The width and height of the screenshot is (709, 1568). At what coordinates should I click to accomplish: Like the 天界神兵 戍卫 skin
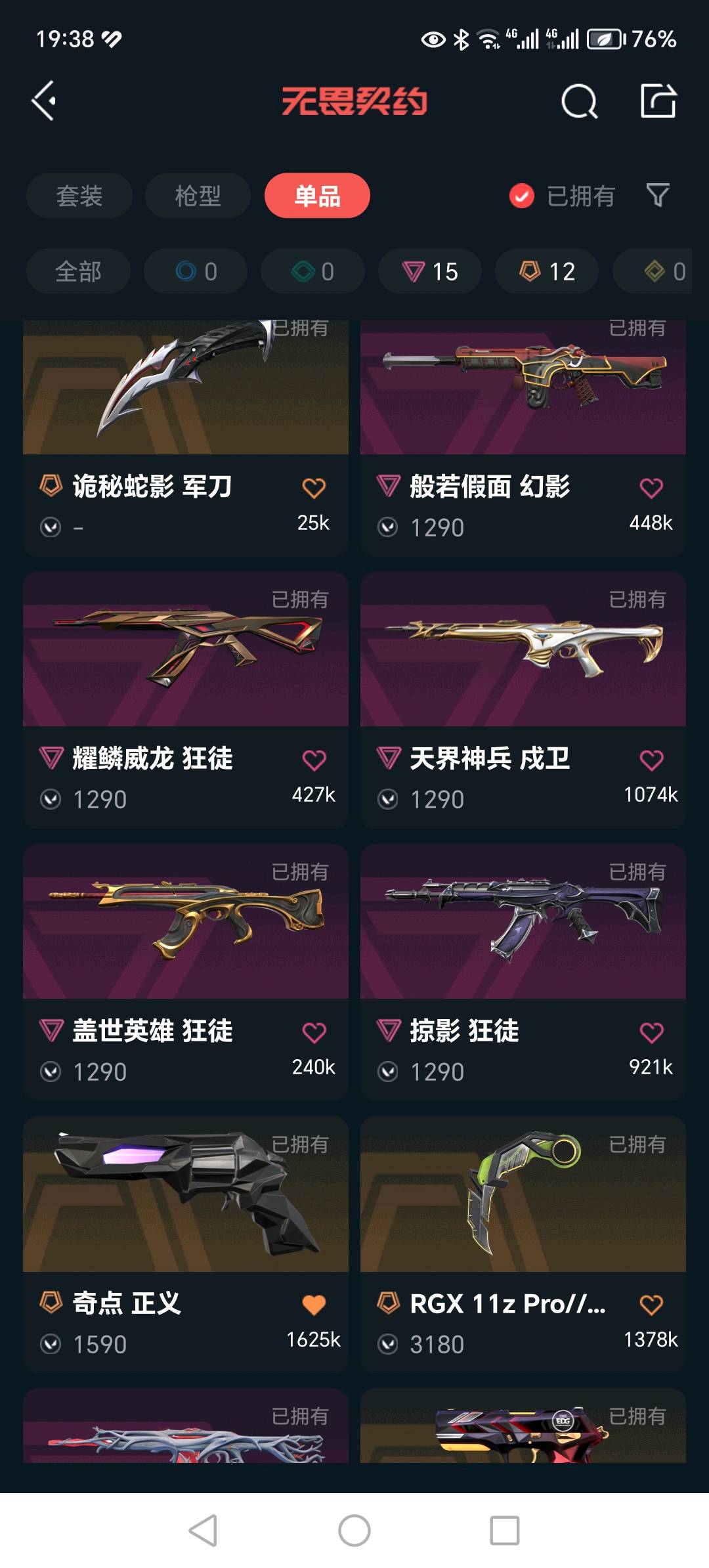(651, 760)
